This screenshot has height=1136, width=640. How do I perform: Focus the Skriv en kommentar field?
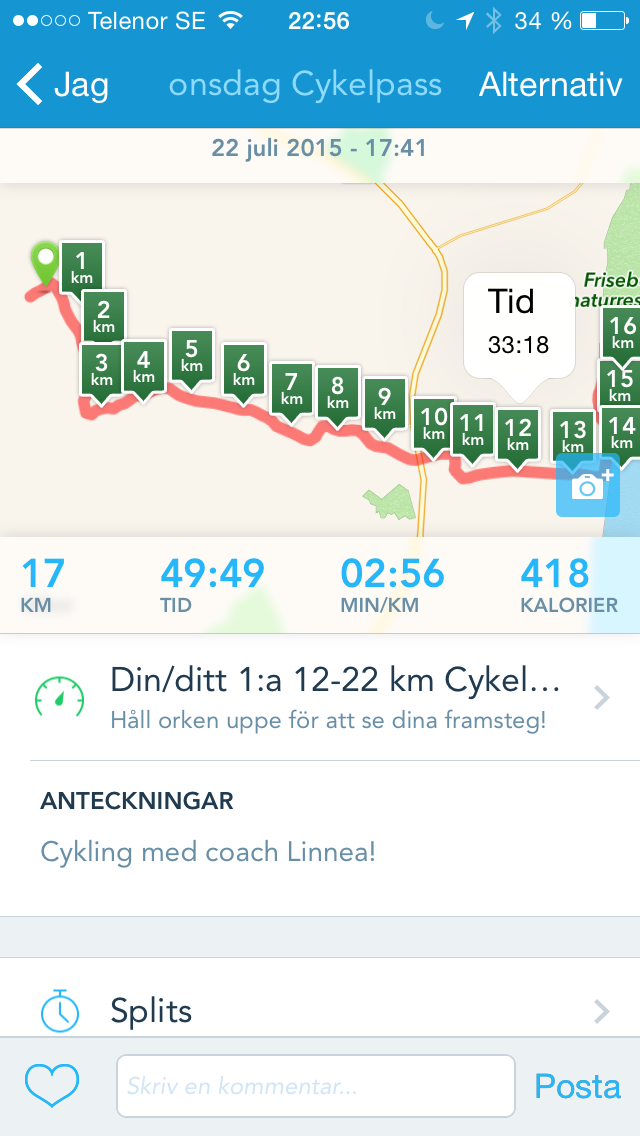315,1085
